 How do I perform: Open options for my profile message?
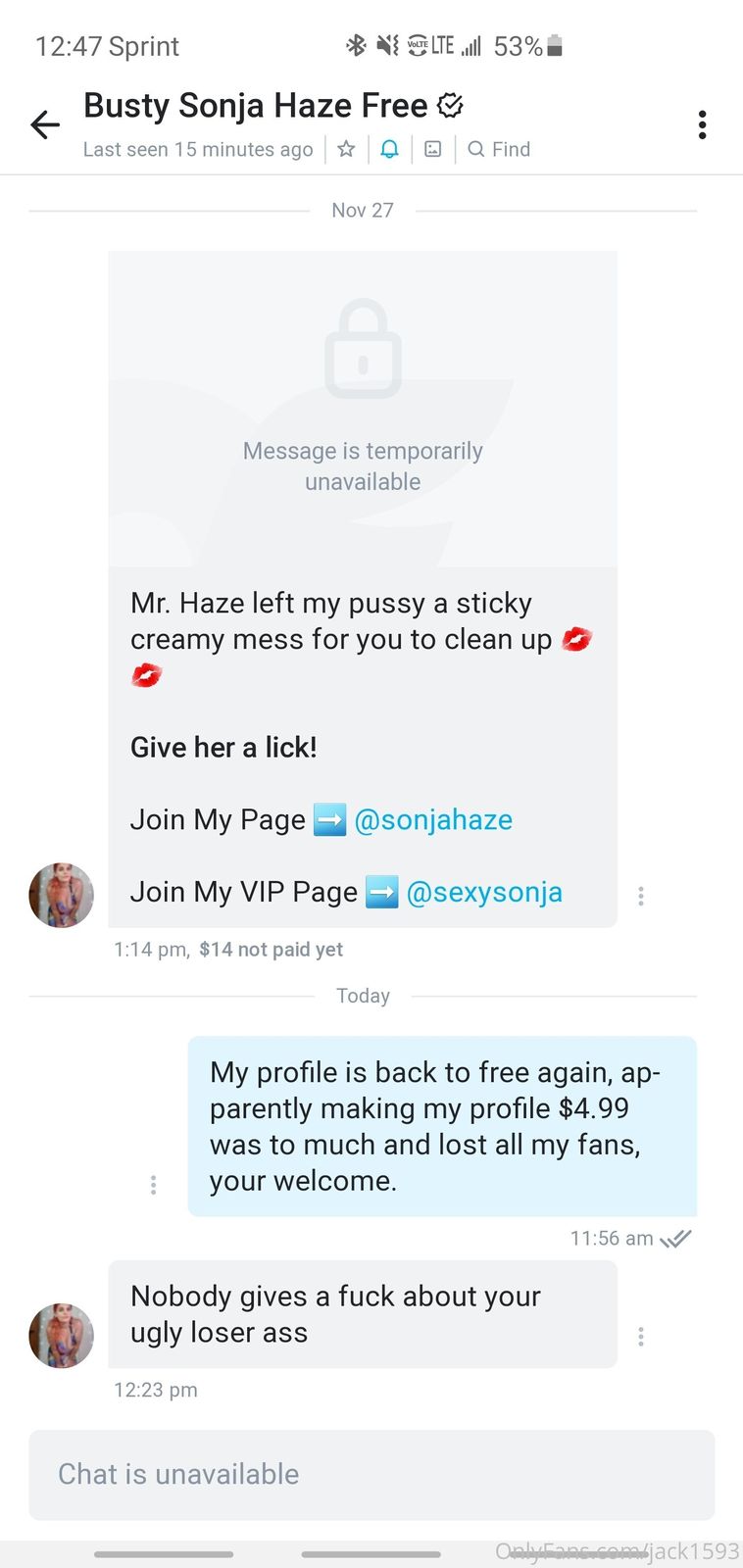(x=153, y=1185)
